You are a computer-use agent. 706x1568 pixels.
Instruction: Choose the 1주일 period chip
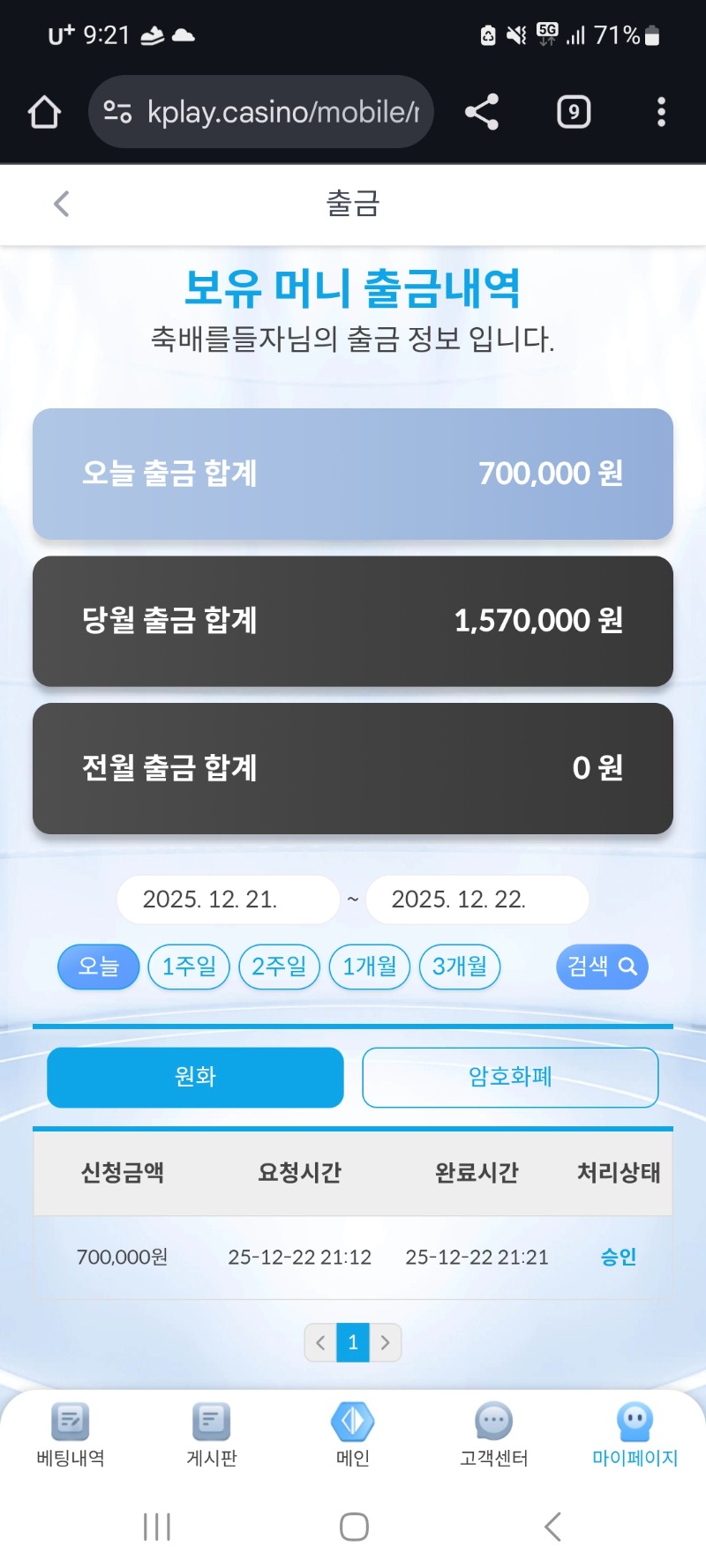(x=189, y=967)
